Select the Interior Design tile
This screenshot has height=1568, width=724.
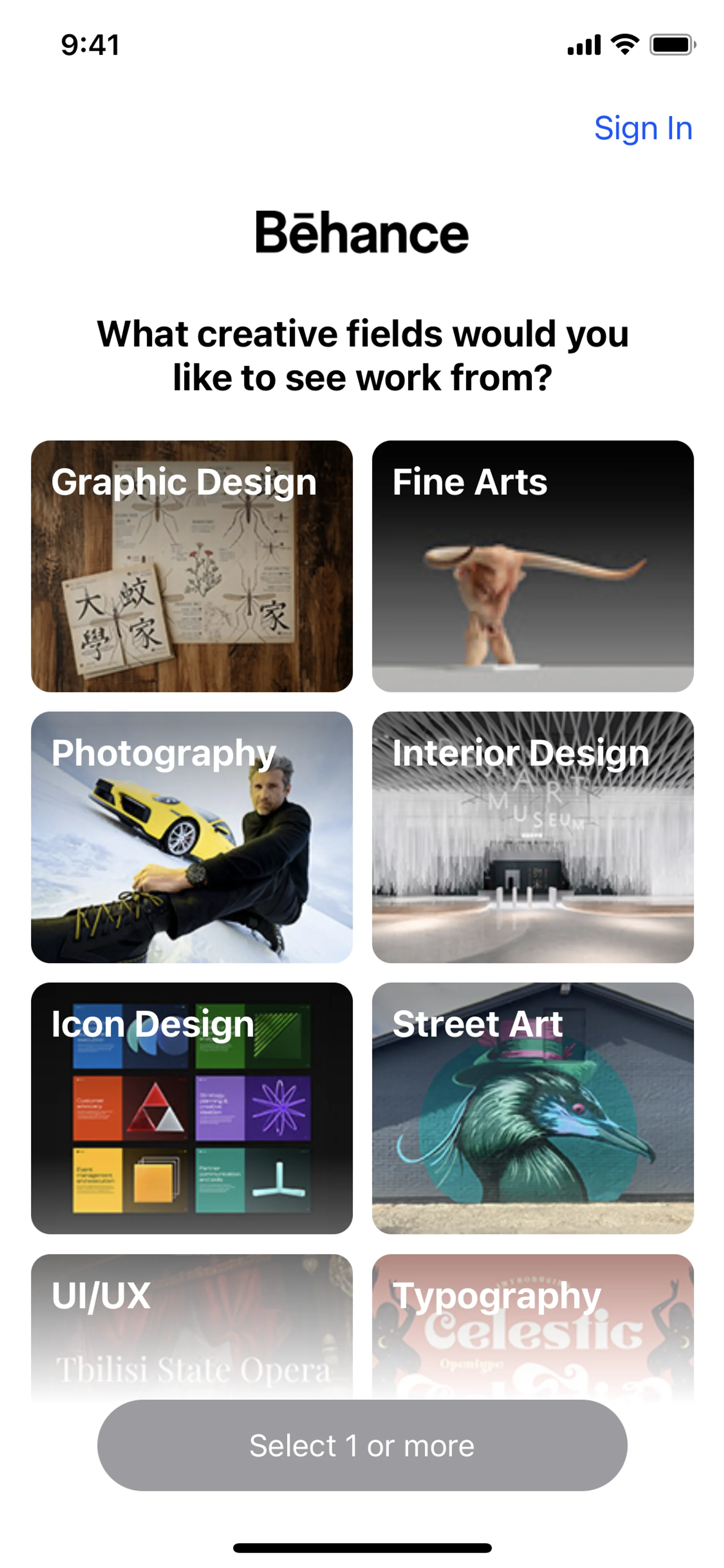tap(532, 837)
